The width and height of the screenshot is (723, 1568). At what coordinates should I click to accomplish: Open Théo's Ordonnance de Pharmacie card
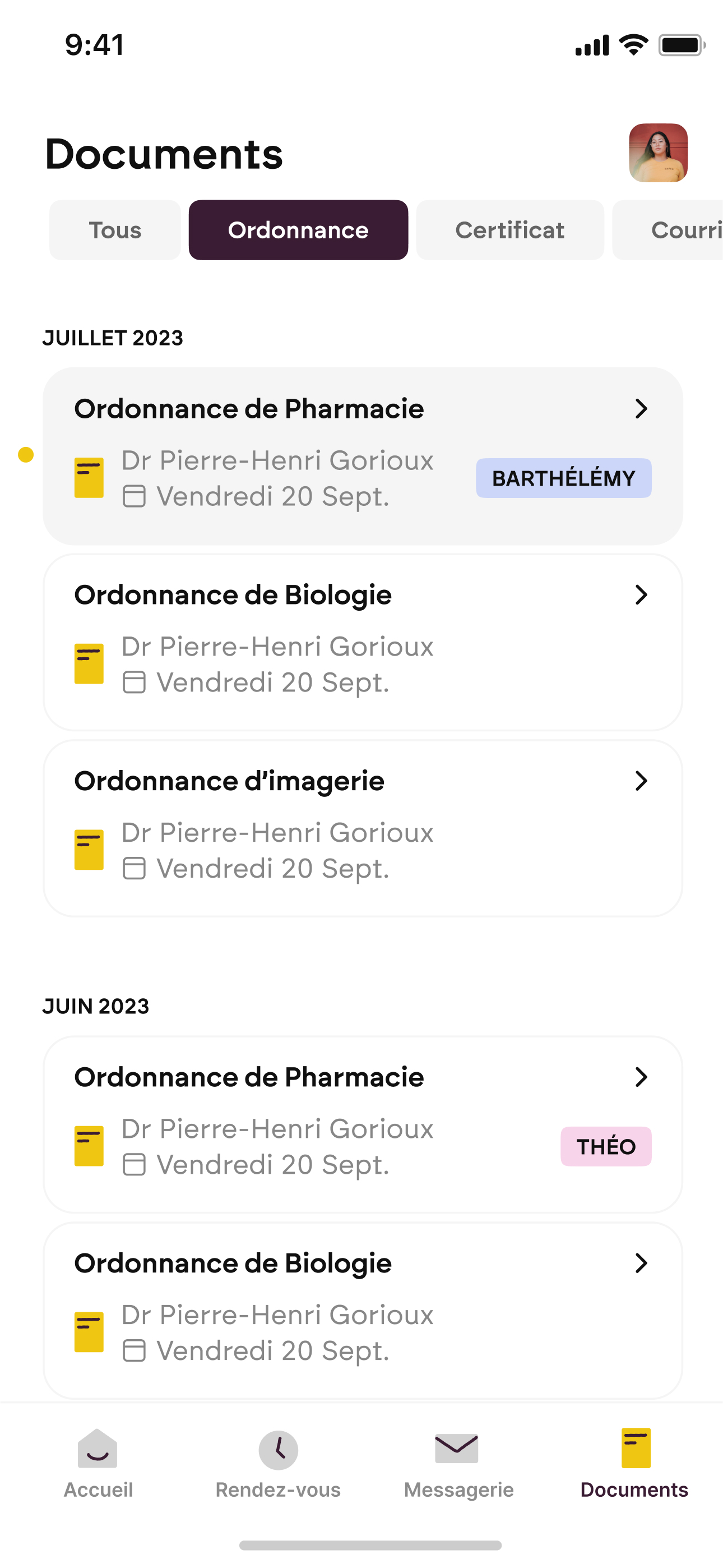pos(363,1124)
